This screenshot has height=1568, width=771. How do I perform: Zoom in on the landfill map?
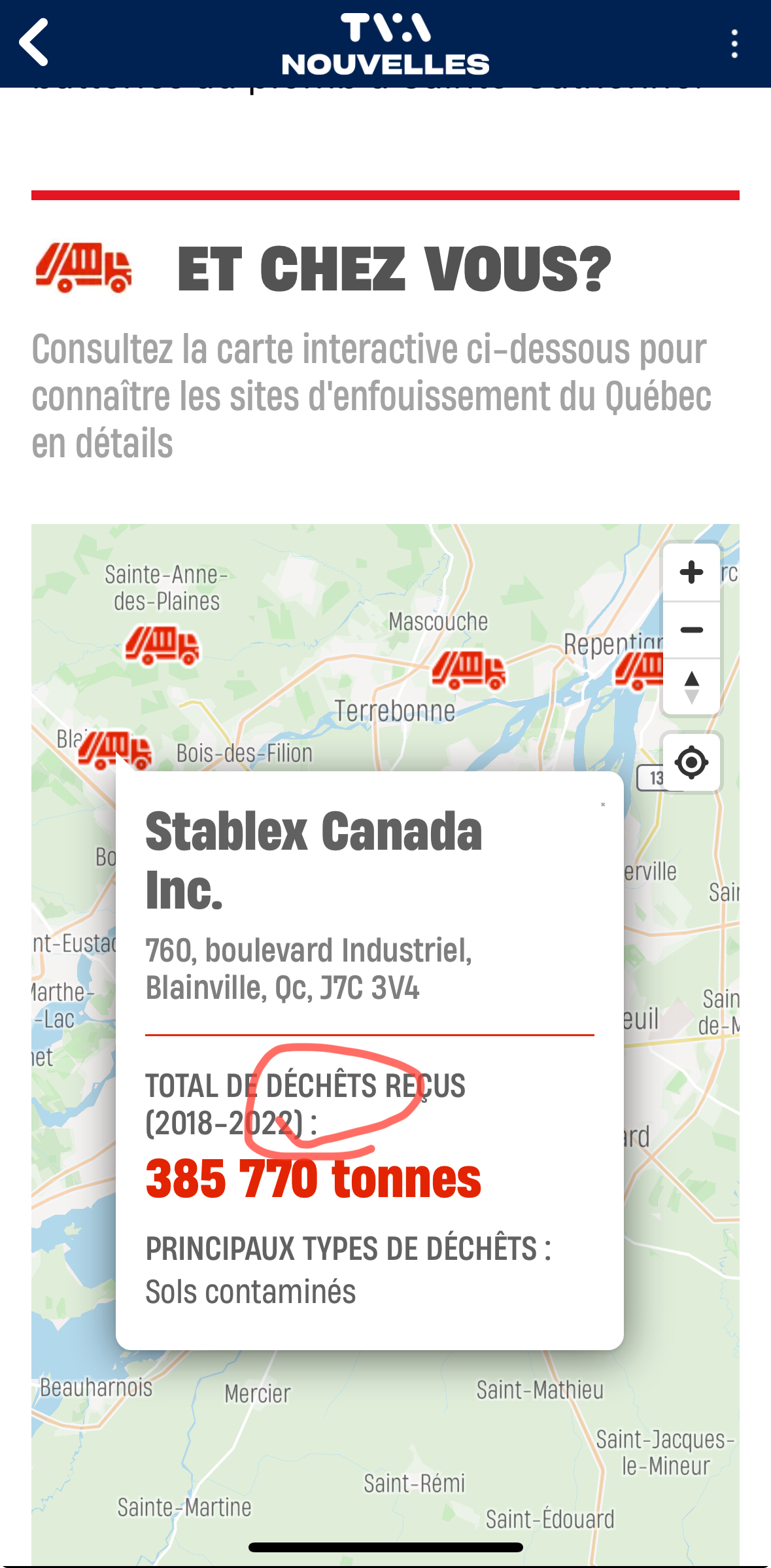(x=691, y=572)
